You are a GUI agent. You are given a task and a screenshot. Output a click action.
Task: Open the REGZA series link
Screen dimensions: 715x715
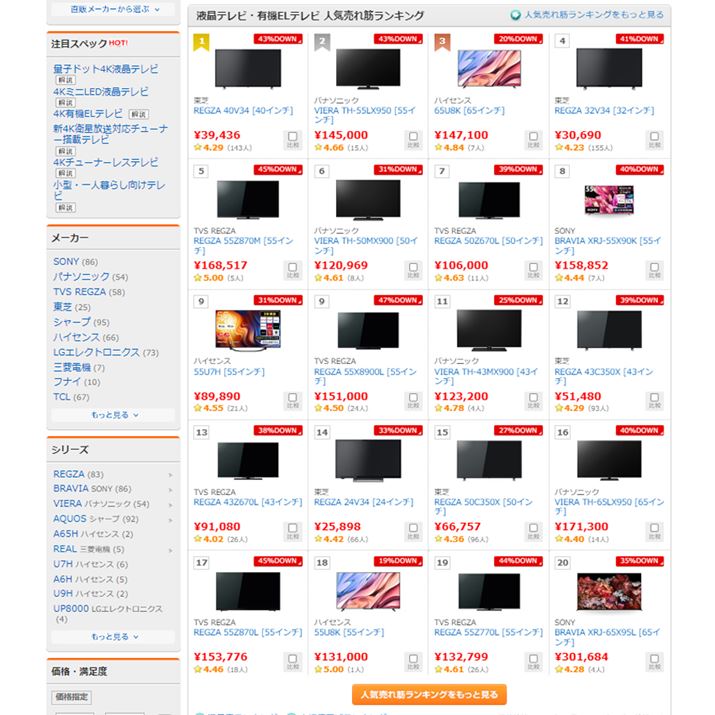click(x=69, y=474)
